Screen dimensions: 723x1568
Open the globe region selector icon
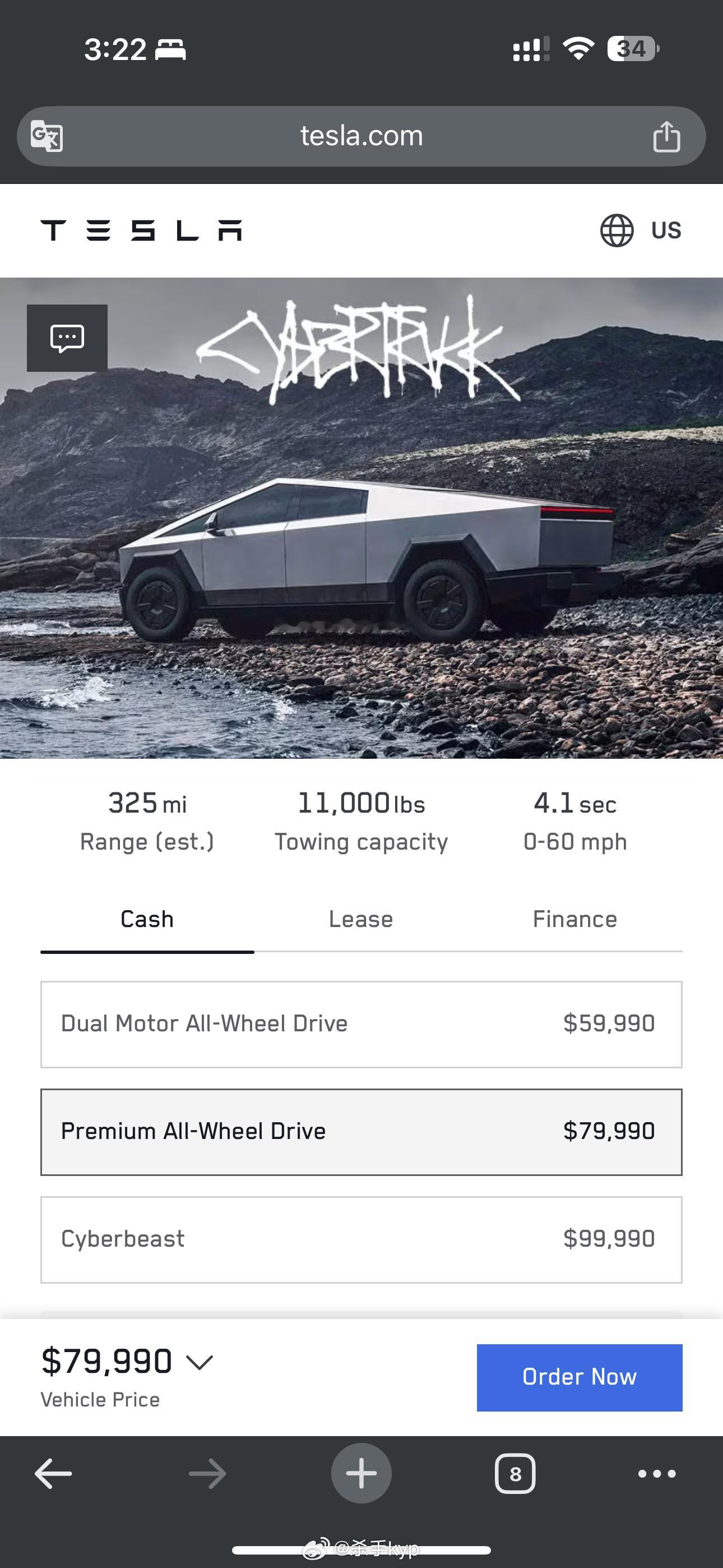coord(617,230)
